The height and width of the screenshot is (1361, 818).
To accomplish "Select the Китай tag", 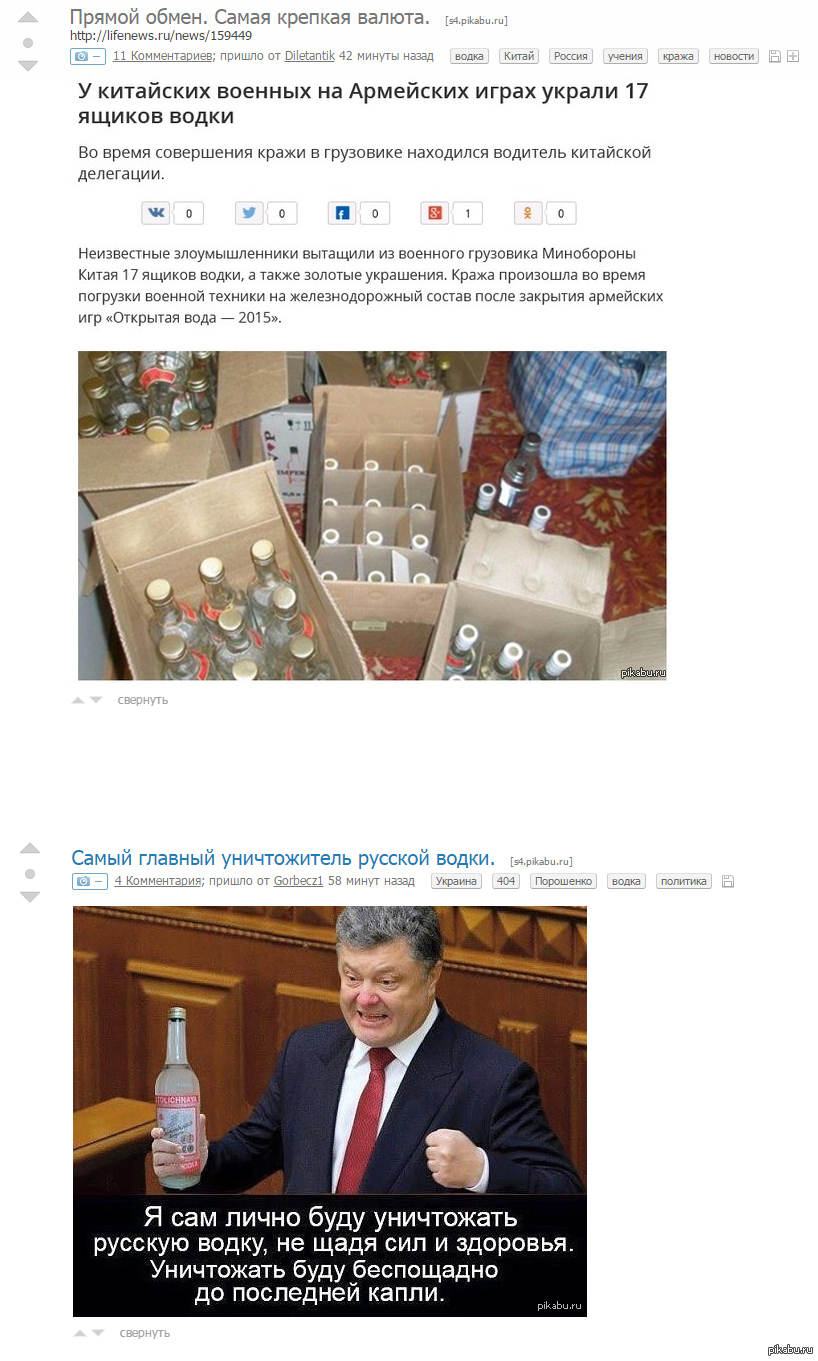I will click(x=518, y=56).
